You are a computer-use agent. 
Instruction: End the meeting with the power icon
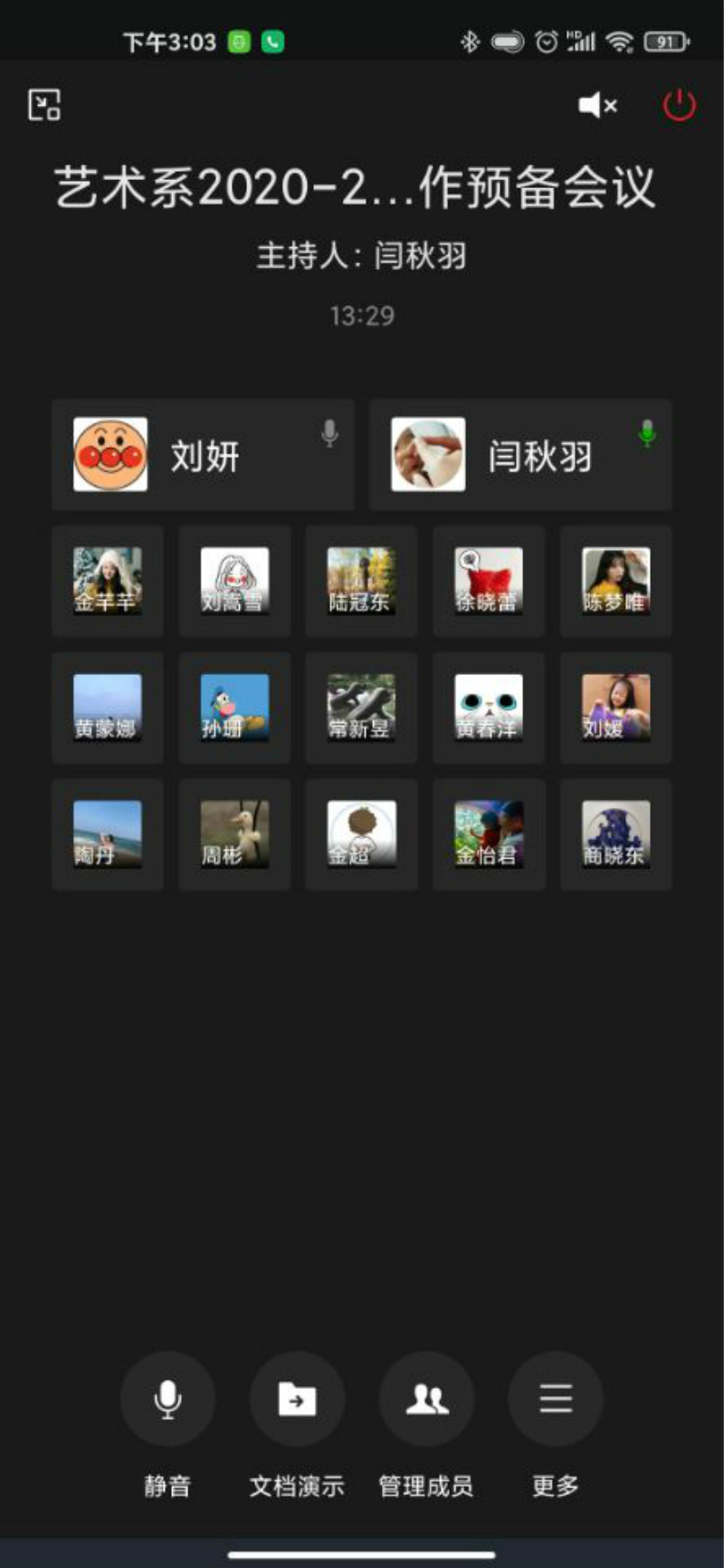679,105
